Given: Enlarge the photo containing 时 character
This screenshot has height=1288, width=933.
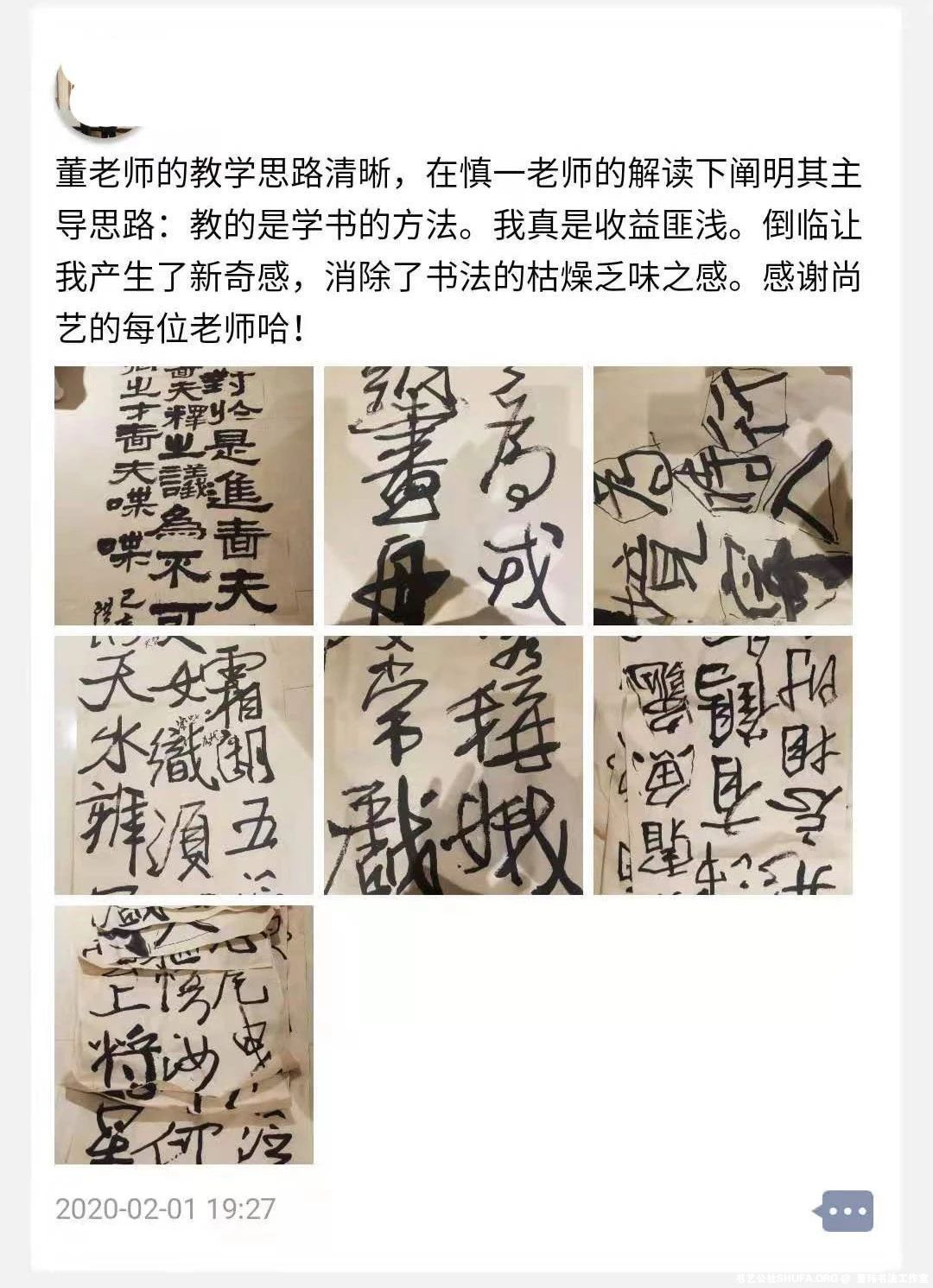Looking at the screenshot, I should (722, 765).
